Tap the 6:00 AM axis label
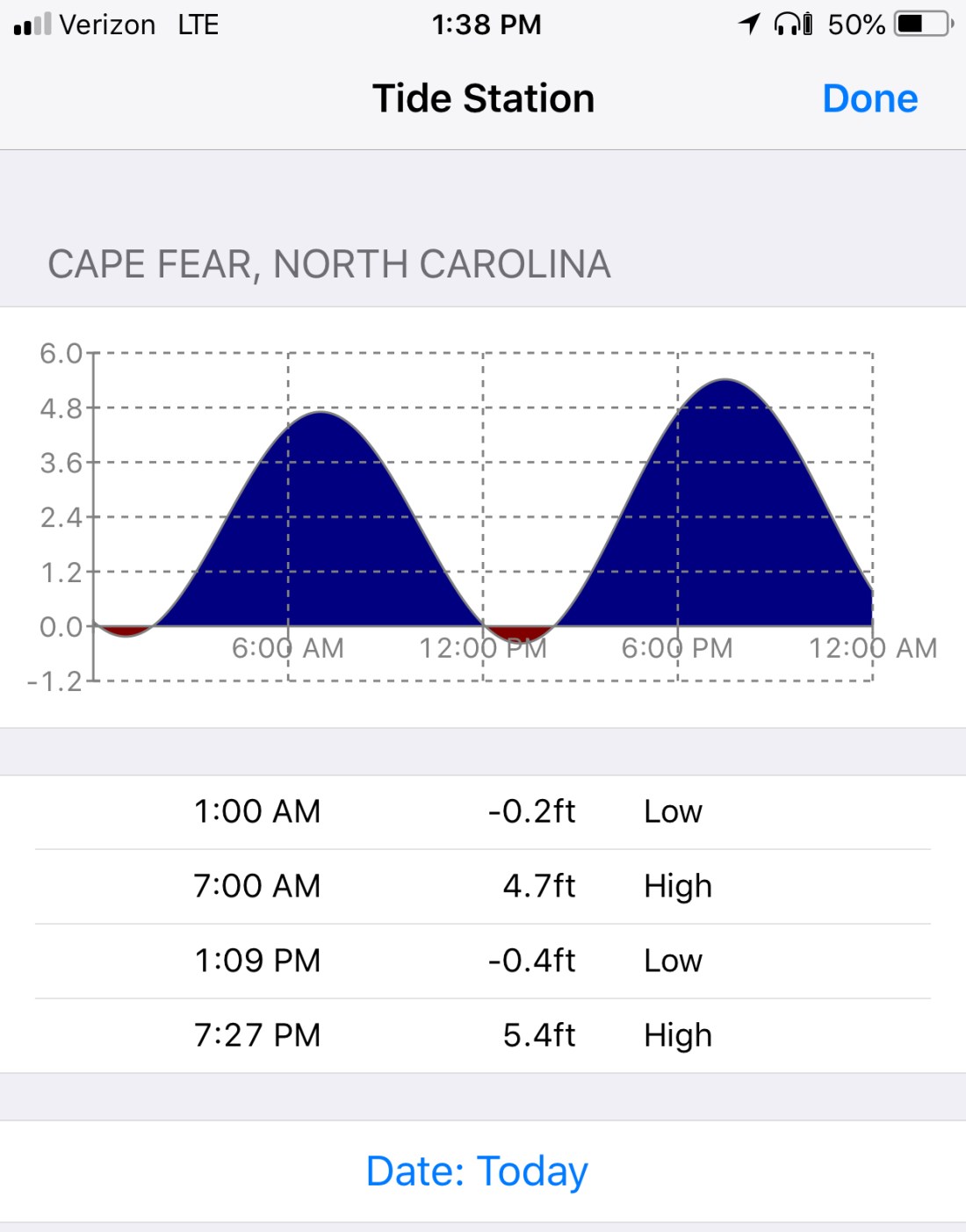This screenshot has width=966, height=1232. [286, 648]
